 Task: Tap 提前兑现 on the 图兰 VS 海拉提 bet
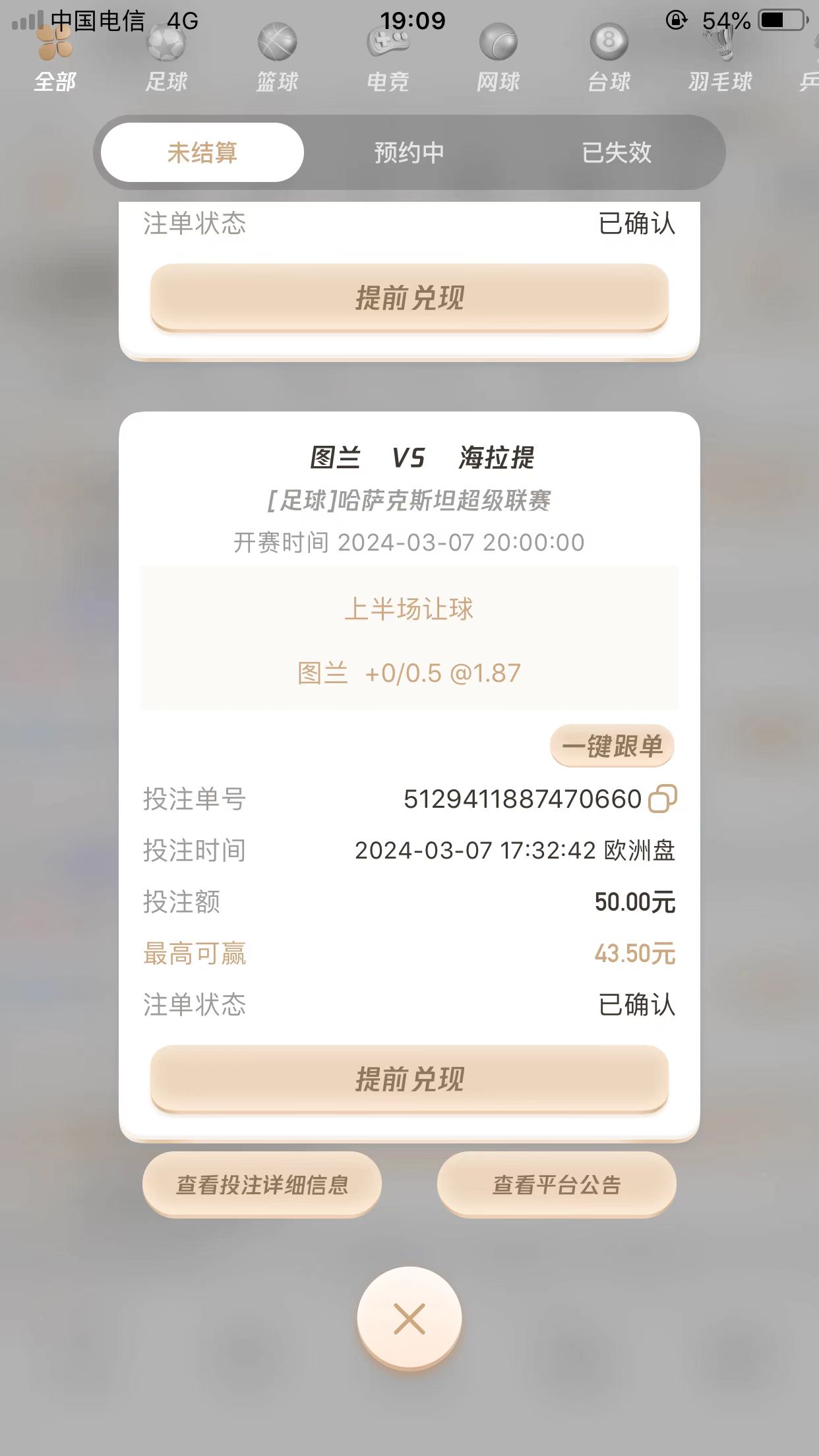click(409, 1079)
